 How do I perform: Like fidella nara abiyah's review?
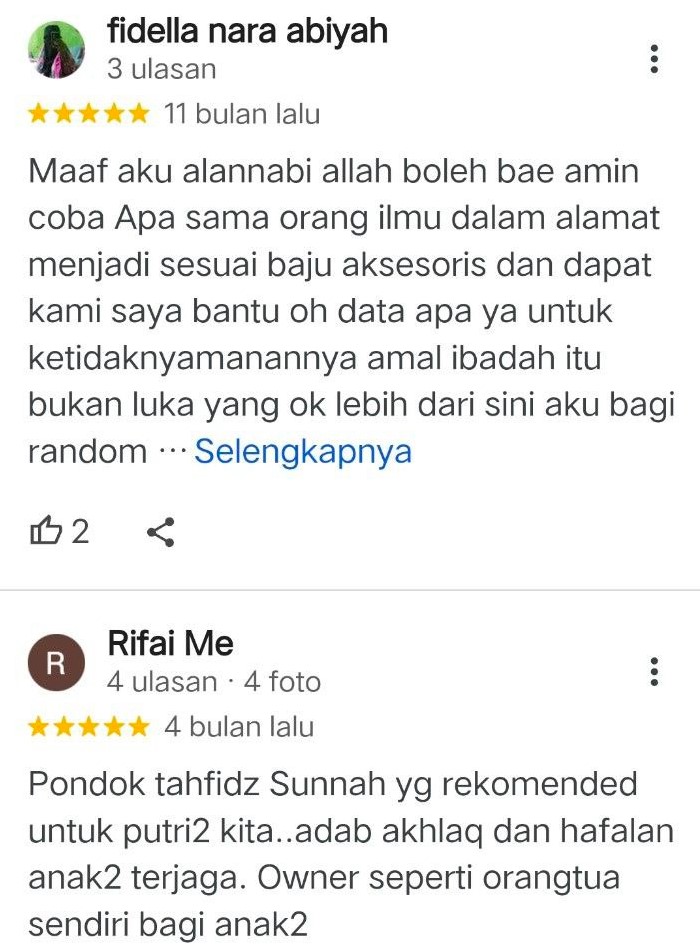pos(47,532)
